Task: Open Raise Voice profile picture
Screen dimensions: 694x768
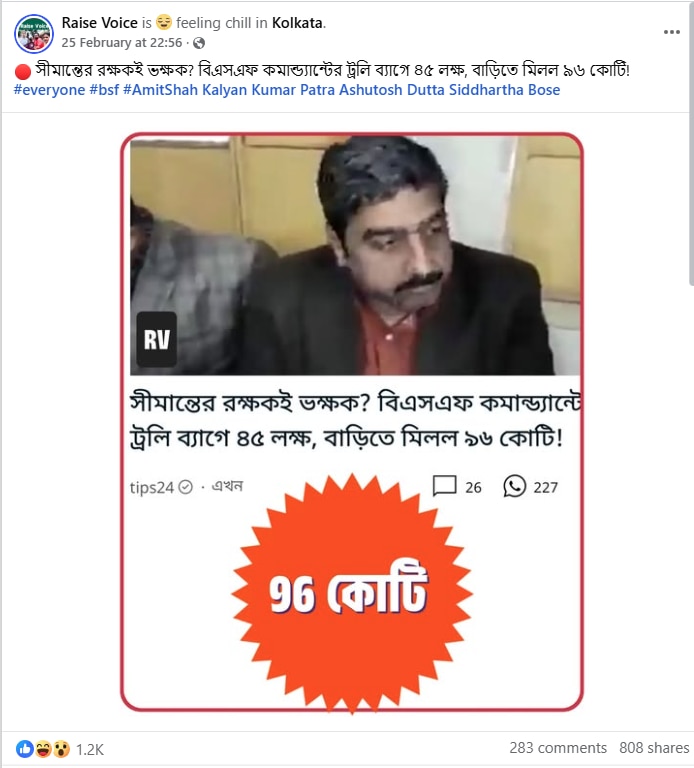Action: click(33, 33)
